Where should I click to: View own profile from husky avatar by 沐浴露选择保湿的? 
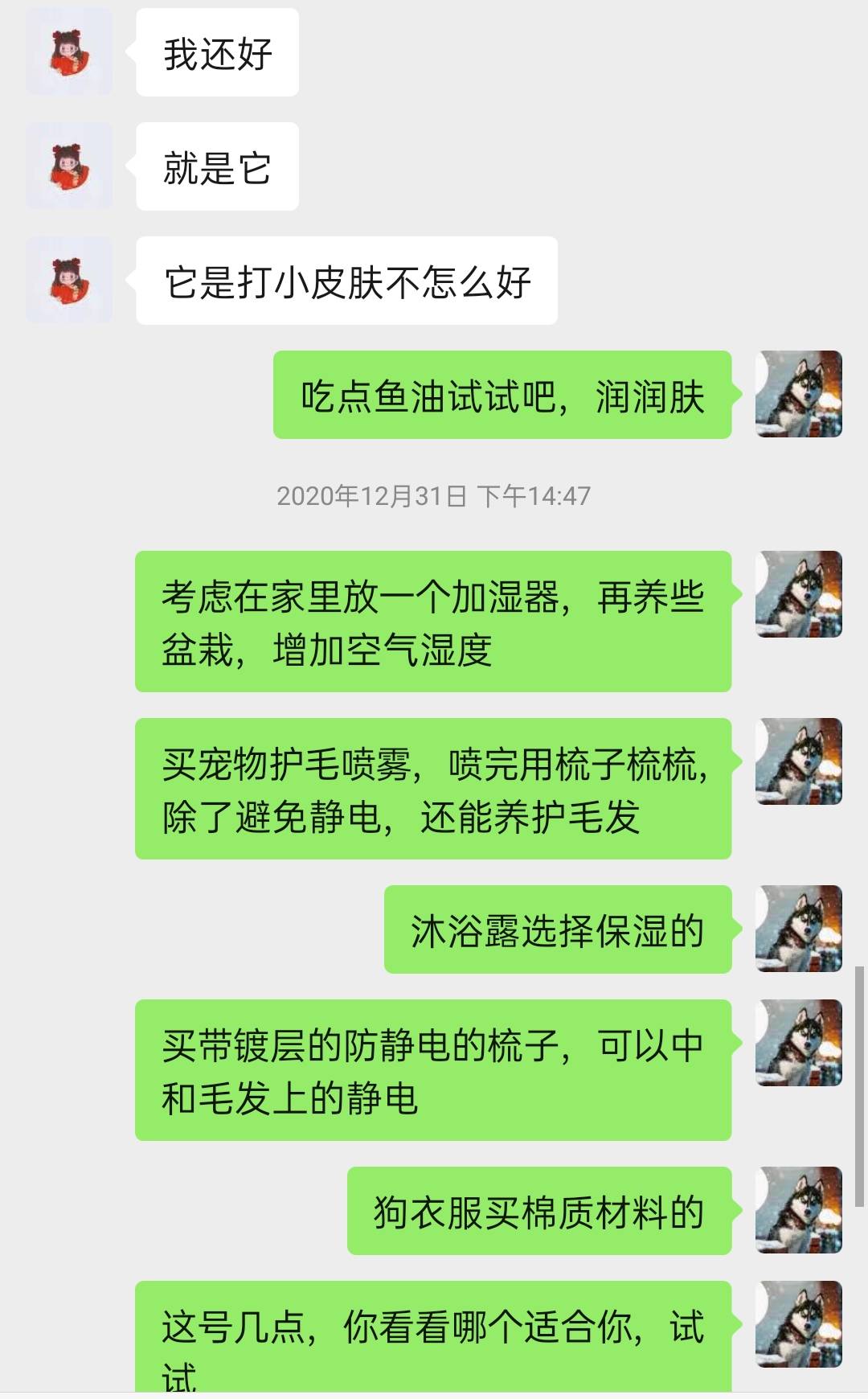(x=798, y=929)
